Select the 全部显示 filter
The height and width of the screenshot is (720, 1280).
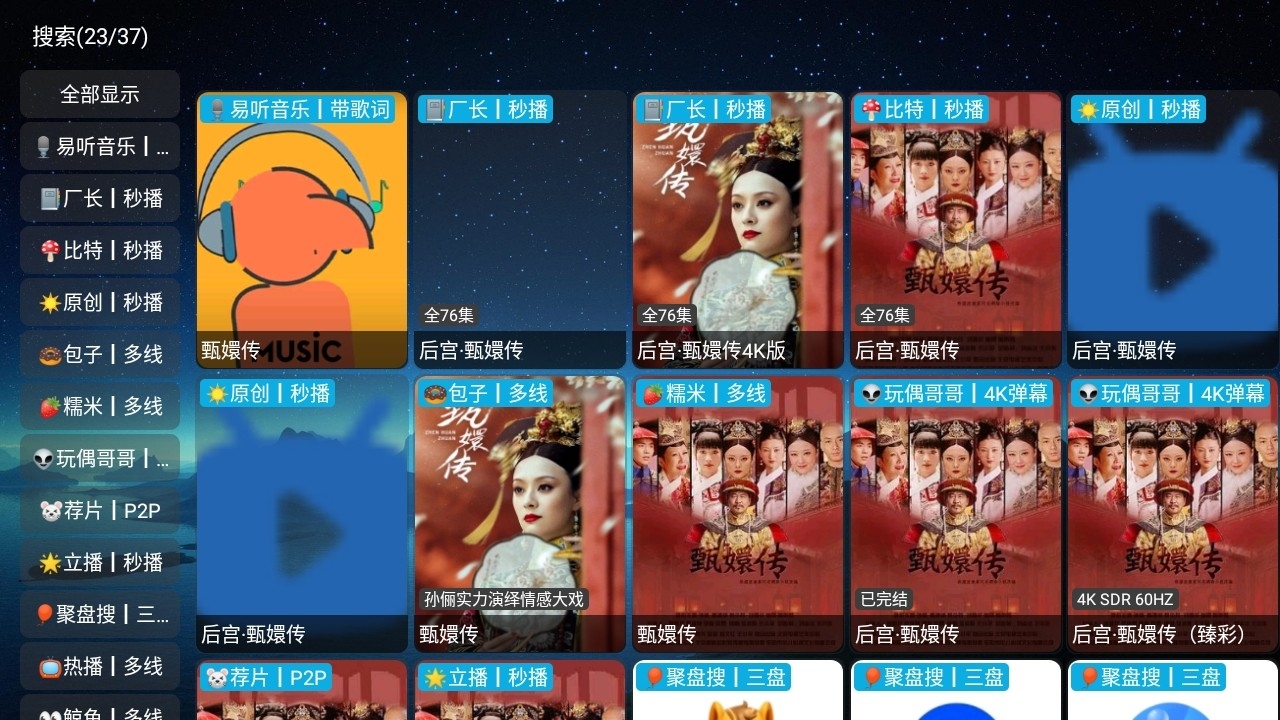pyautogui.click(x=100, y=94)
